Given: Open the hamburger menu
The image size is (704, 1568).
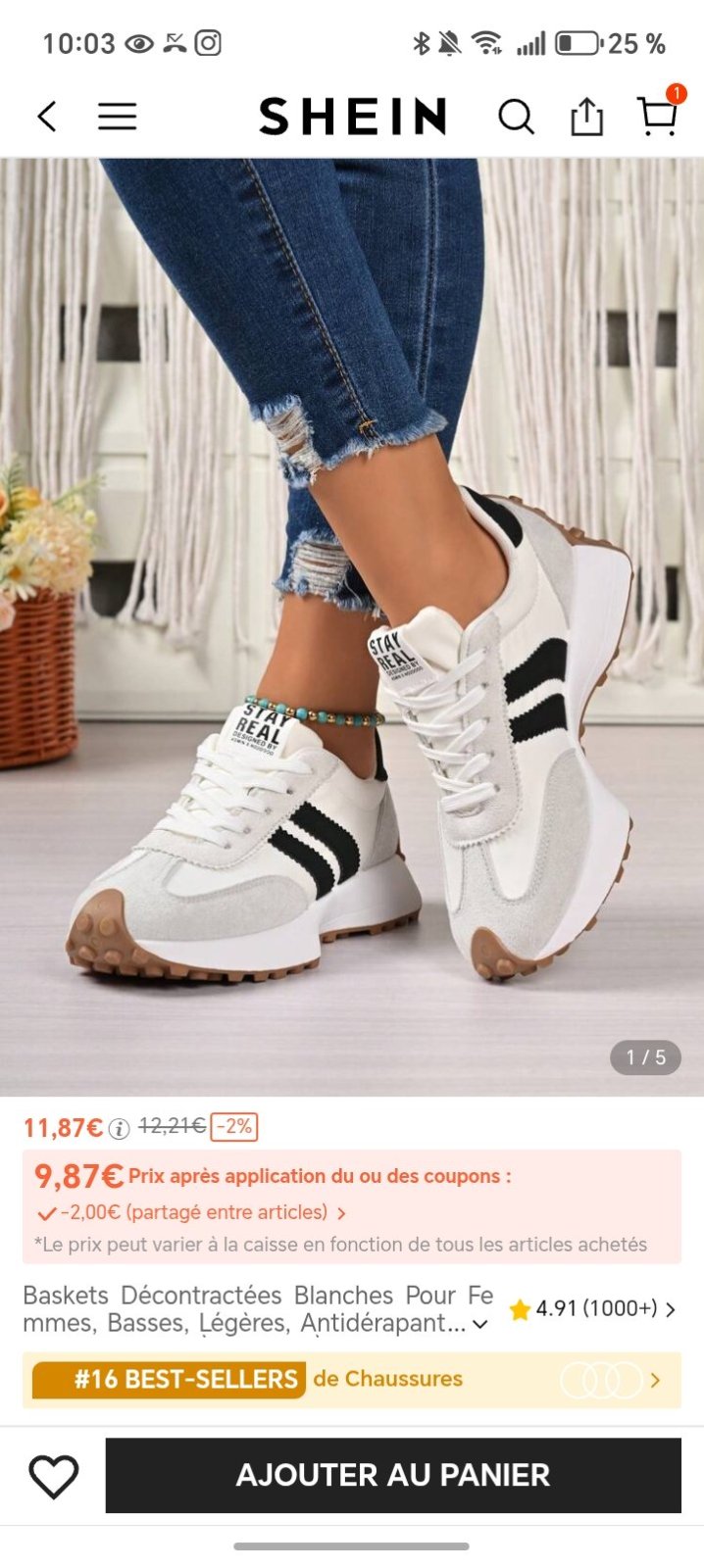Looking at the screenshot, I should point(117,117).
